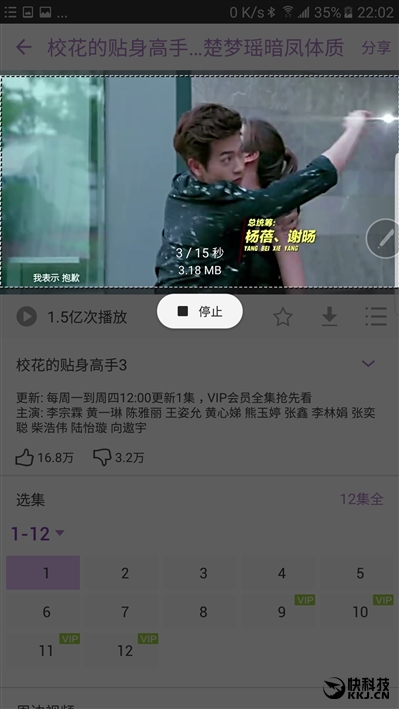Stop the screen recording with 停止
The image size is (399, 709).
(x=200, y=312)
